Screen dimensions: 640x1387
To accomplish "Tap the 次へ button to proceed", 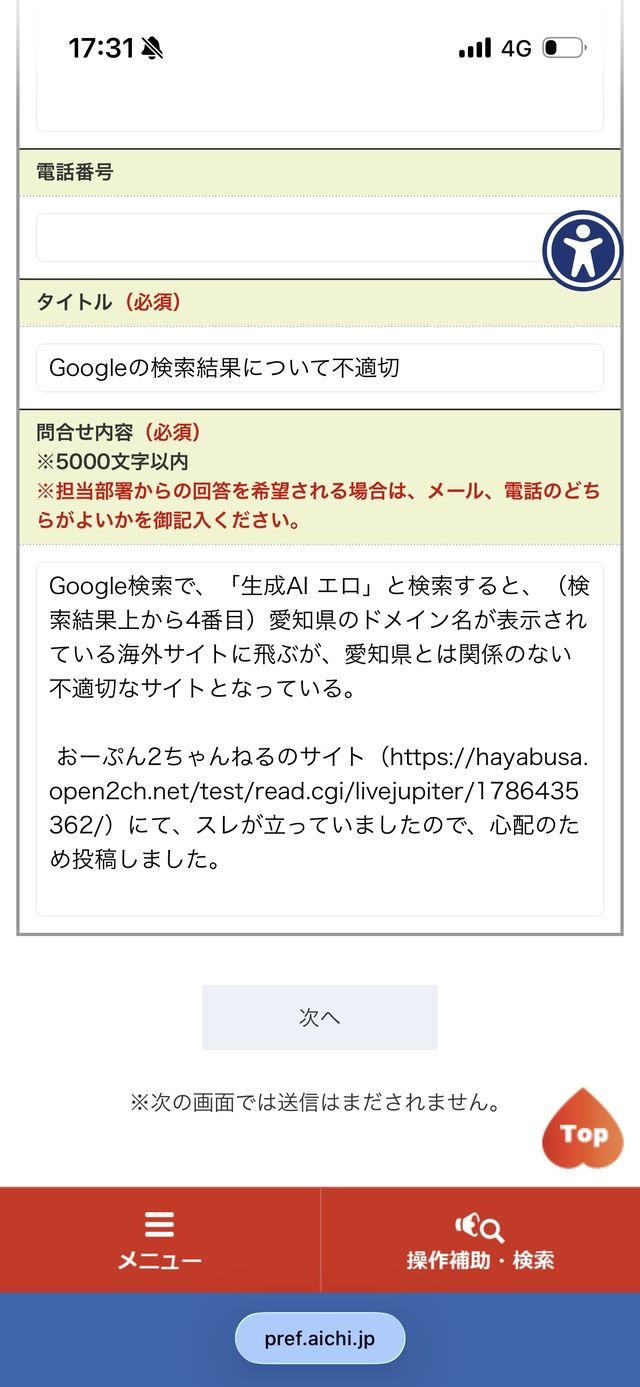I will coord(320,1017).
